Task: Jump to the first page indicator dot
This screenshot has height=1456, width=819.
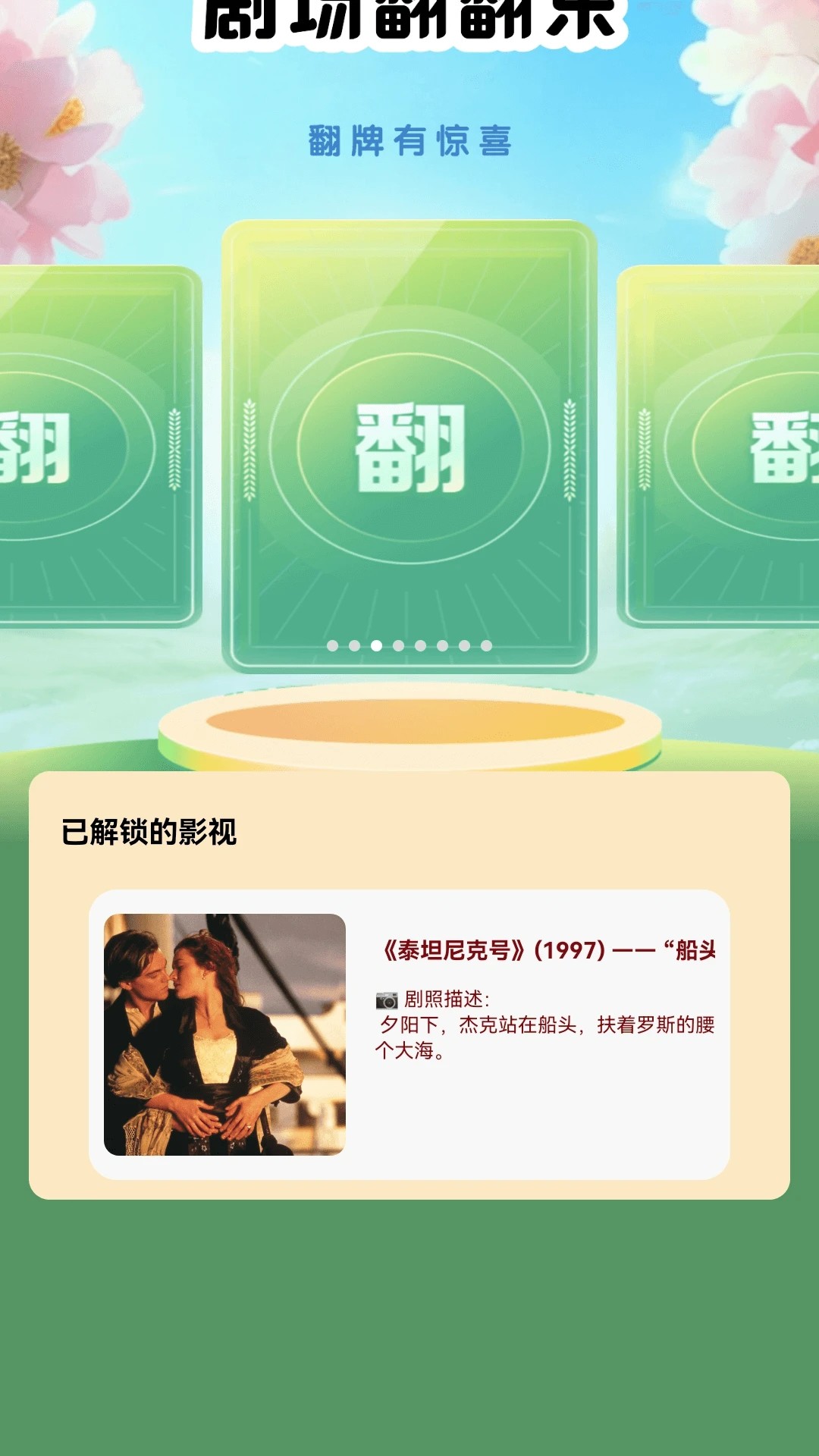Action: pyautogui.click(x=332, y=645)
